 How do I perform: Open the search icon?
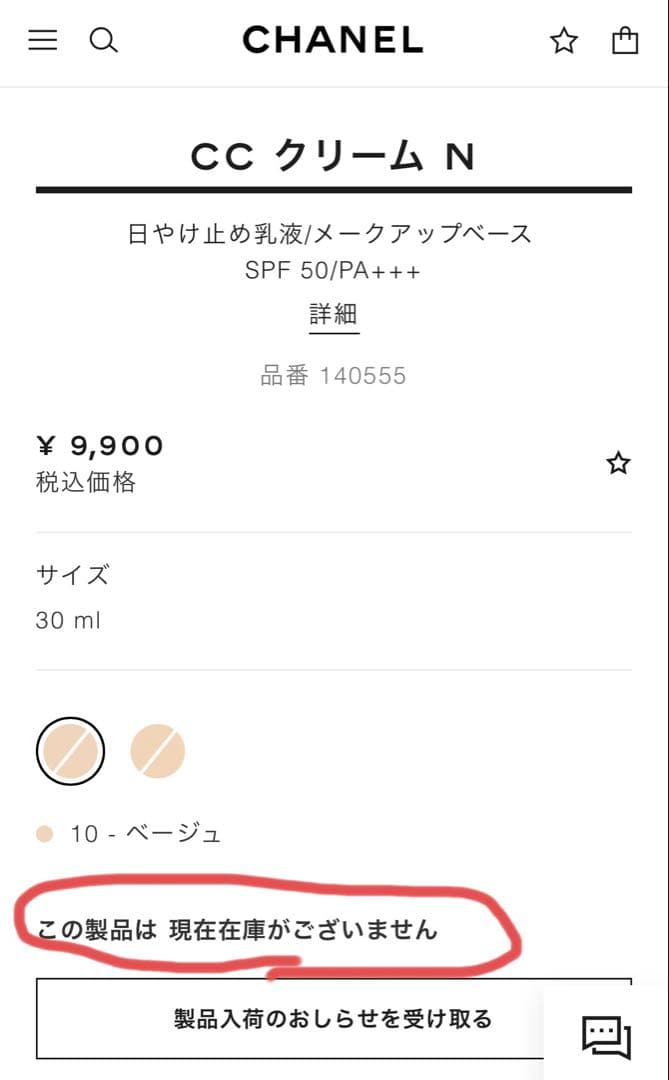[x=104, y=41]
